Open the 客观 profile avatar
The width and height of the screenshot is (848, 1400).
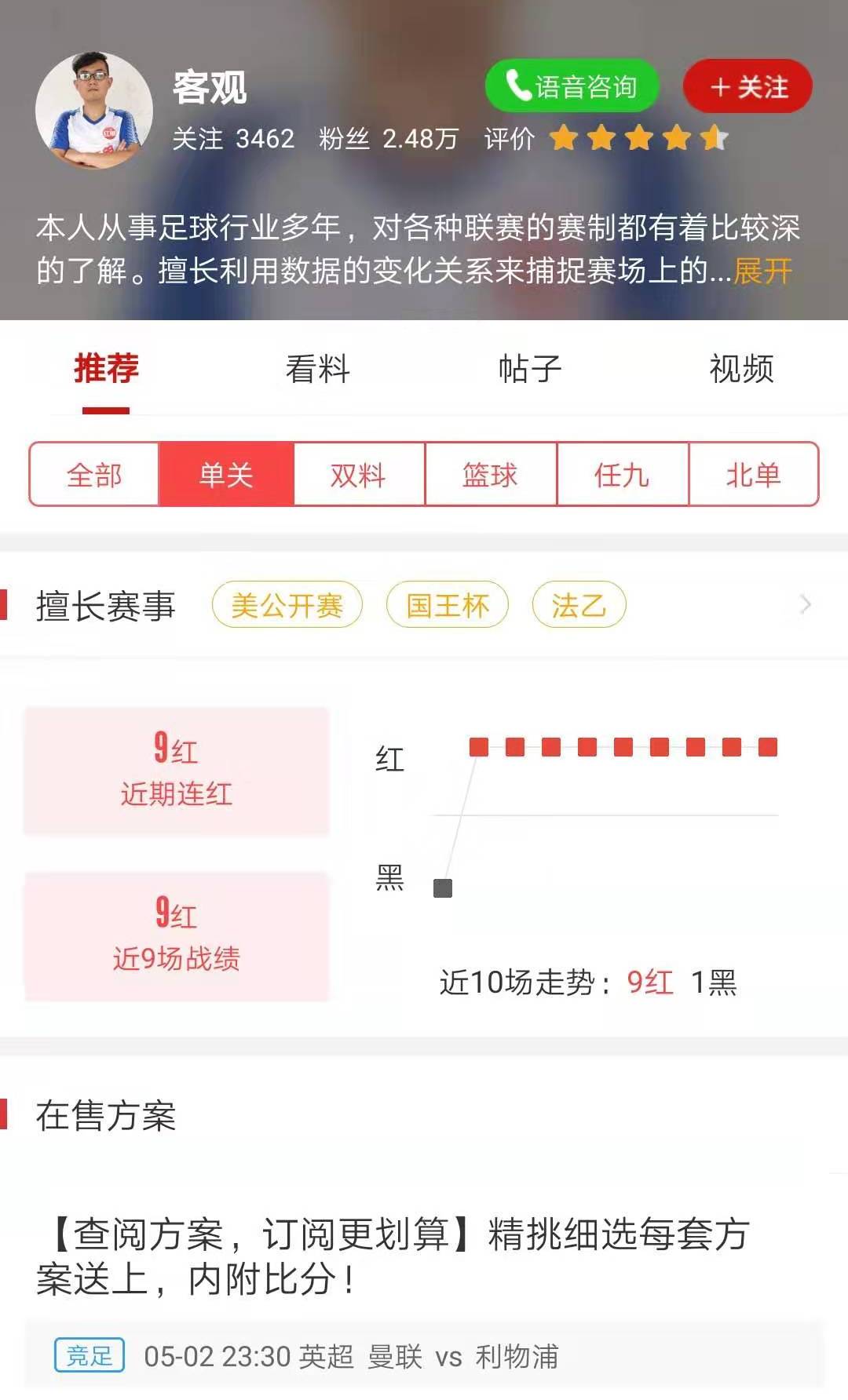click(94, 111)
